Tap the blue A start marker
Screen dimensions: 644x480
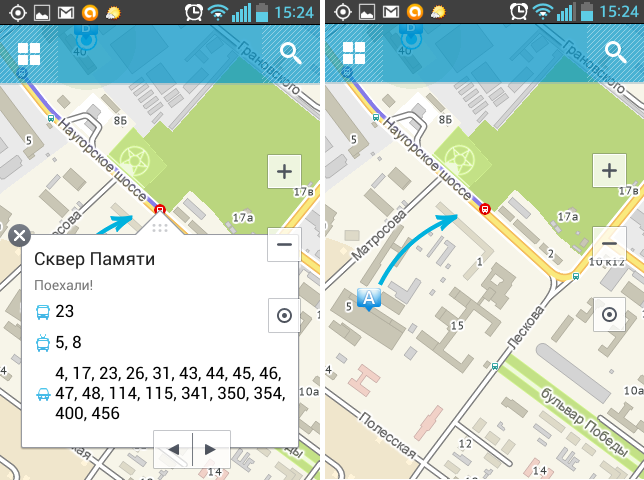pos(369,297)
